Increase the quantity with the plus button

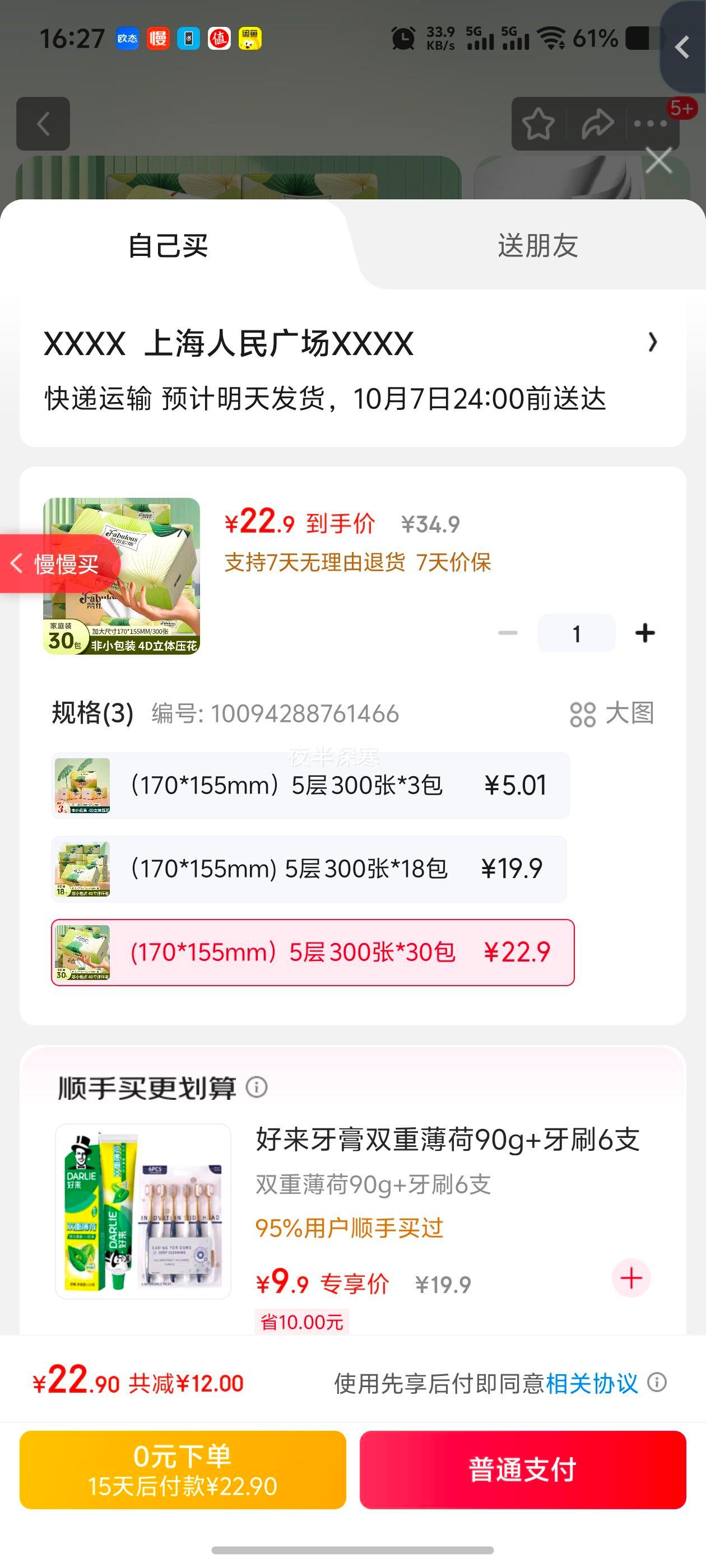click(644, 633)
